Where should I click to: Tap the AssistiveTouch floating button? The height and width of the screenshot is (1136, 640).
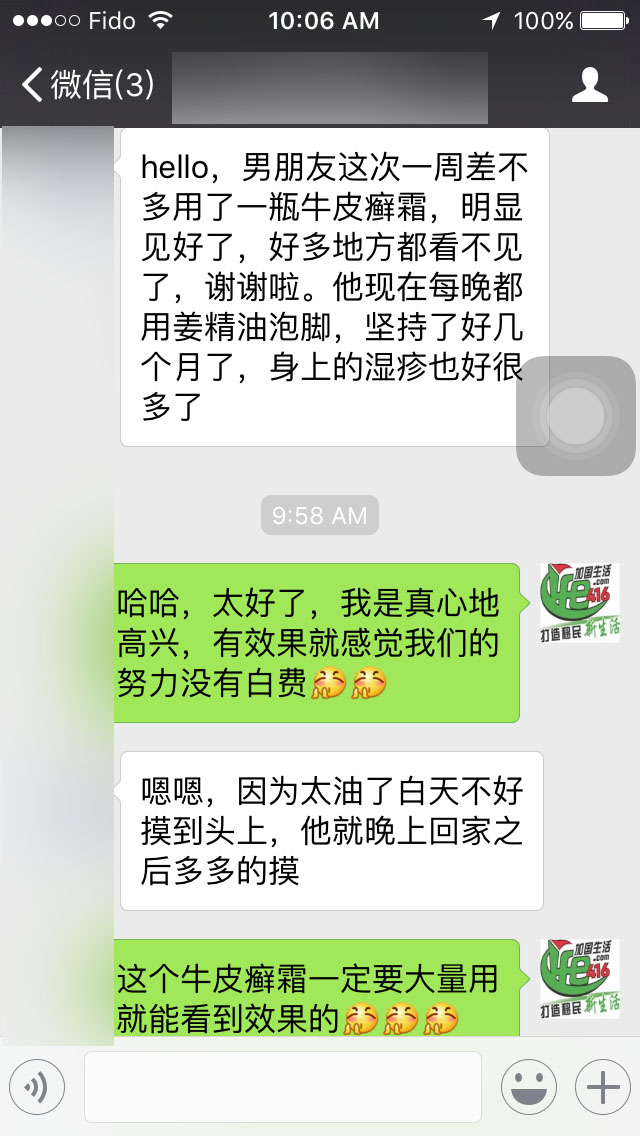(x=576, y=415)
